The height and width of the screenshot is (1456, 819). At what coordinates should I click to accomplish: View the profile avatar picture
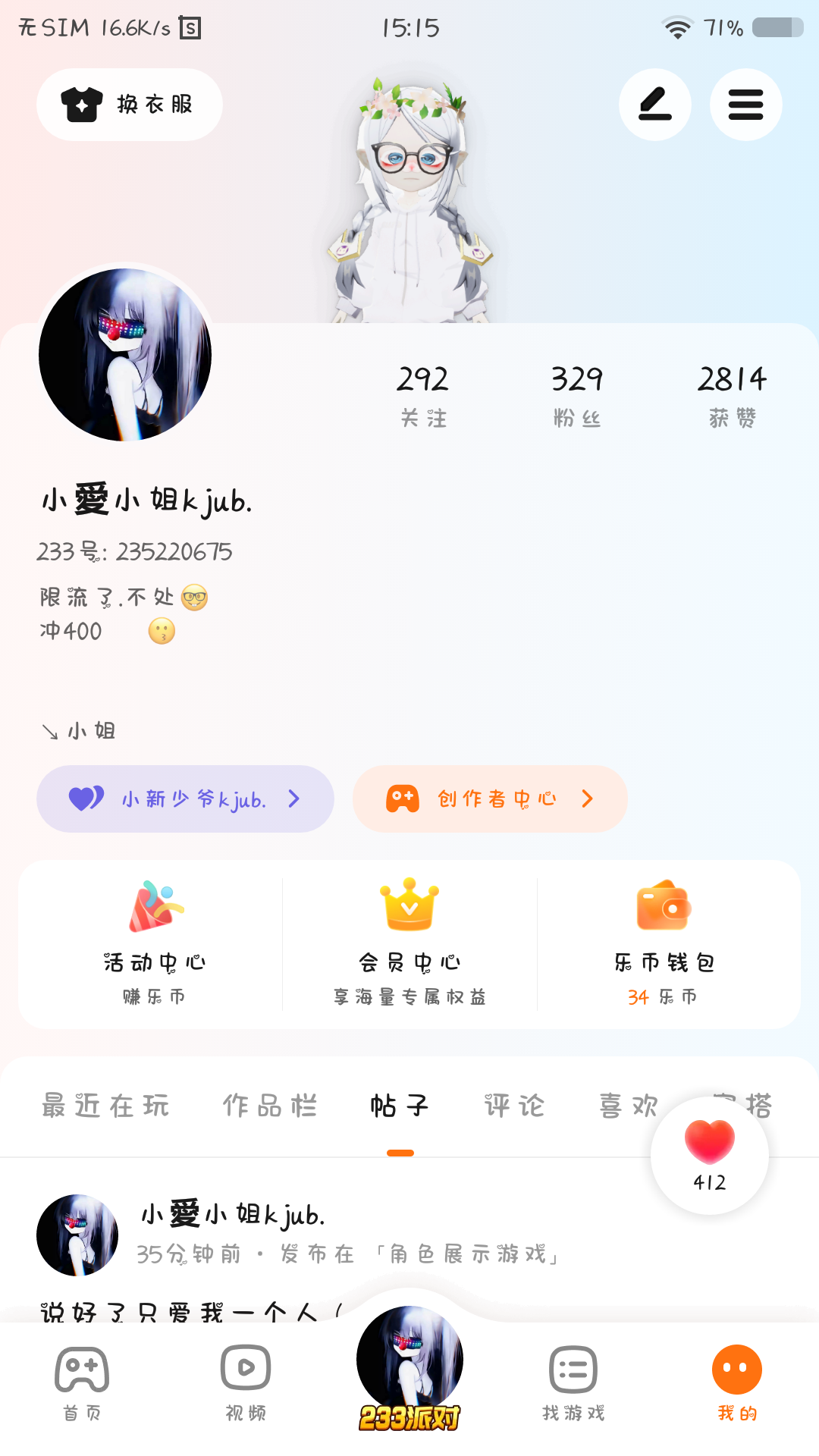pos(125,354)
